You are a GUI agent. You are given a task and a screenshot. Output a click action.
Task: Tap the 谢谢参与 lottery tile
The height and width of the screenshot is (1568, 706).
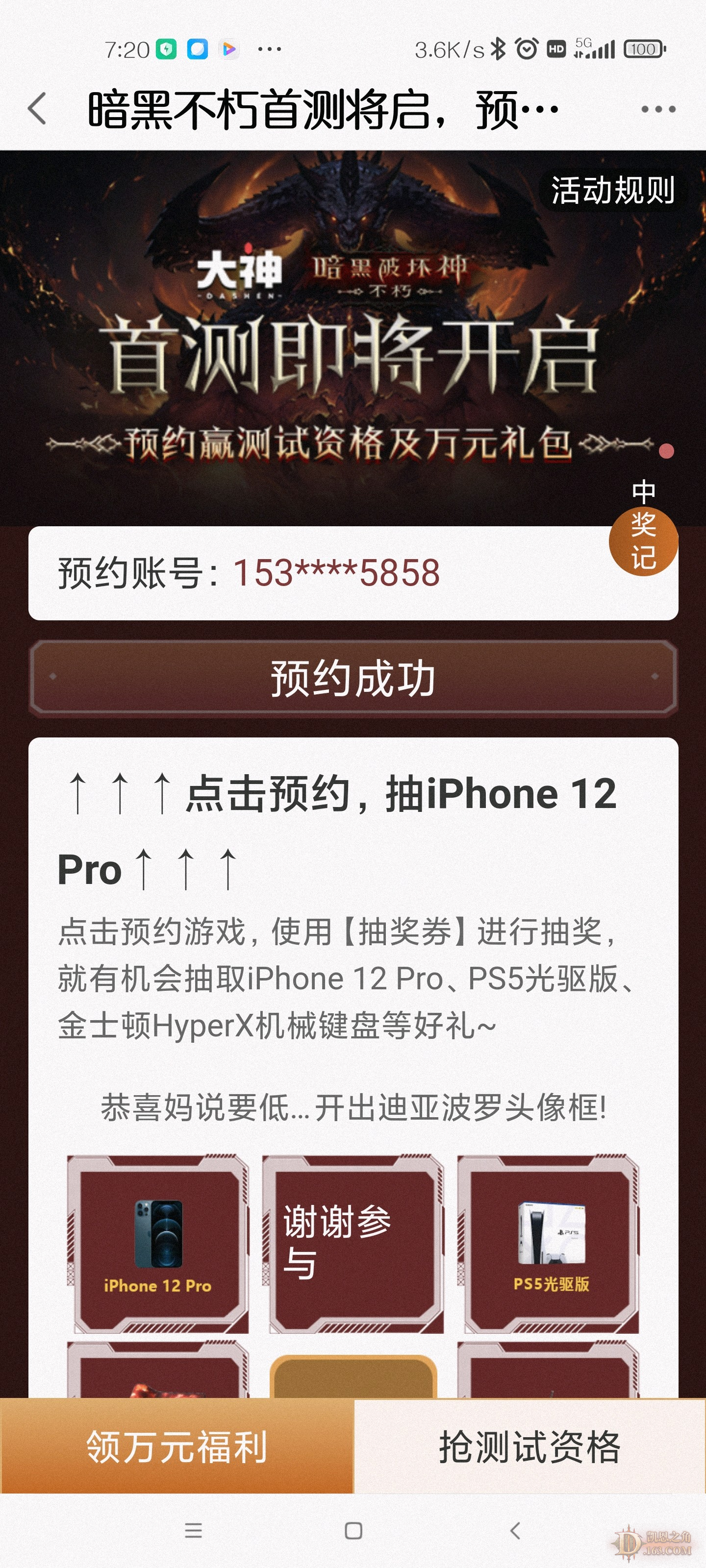click(353, 1244)
